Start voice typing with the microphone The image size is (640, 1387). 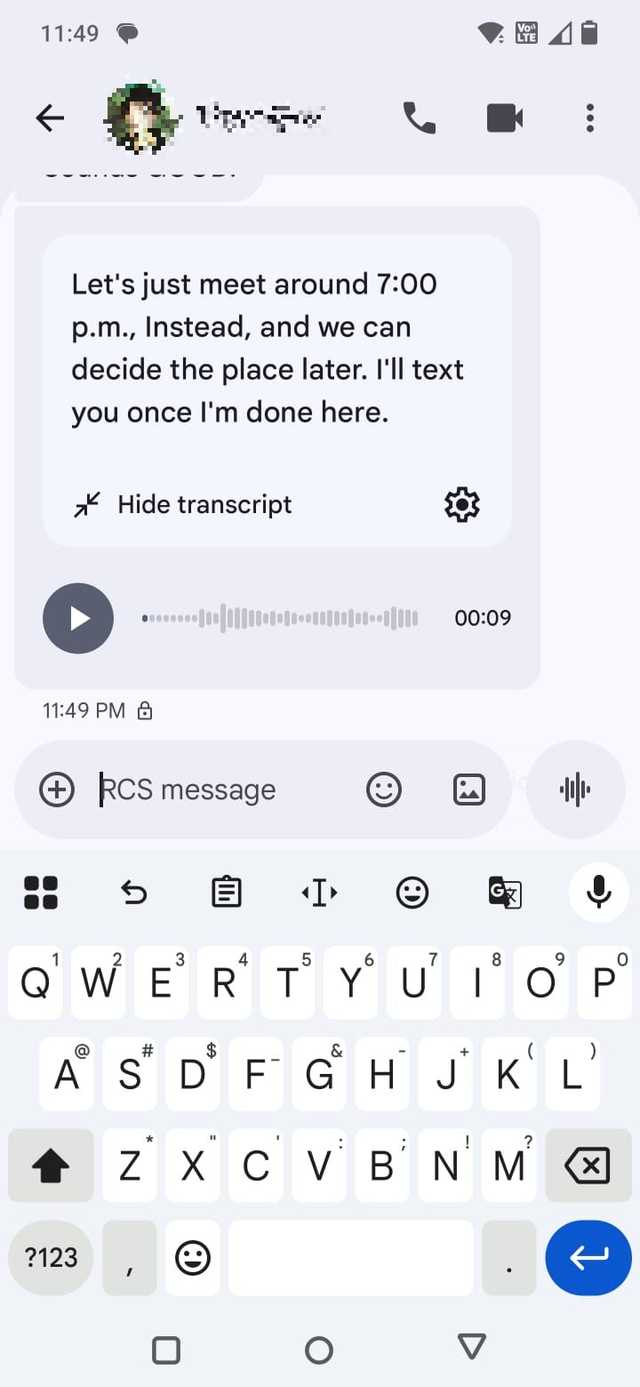coord(598,892)
